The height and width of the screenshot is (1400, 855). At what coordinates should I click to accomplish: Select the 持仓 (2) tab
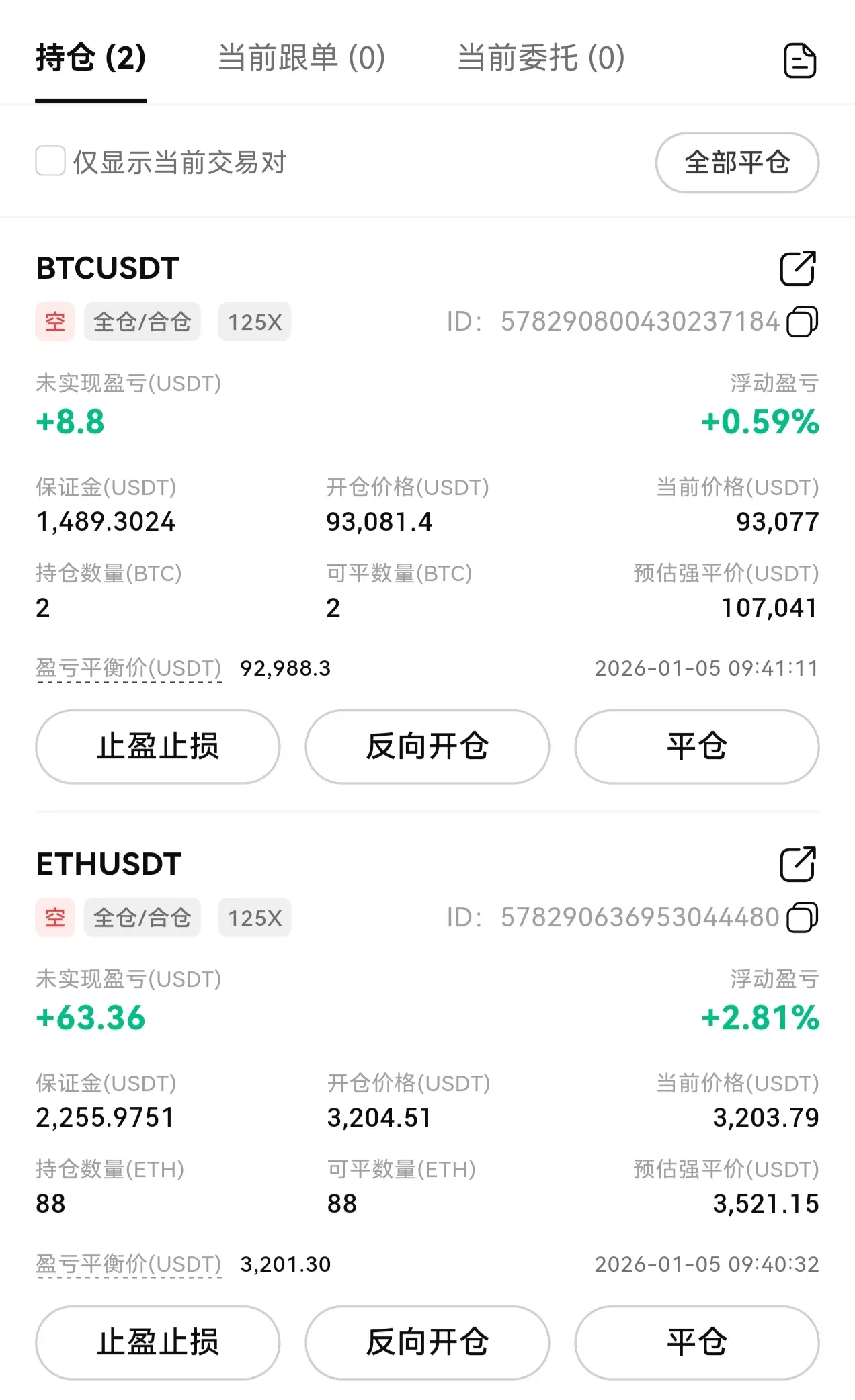(91, 58)
